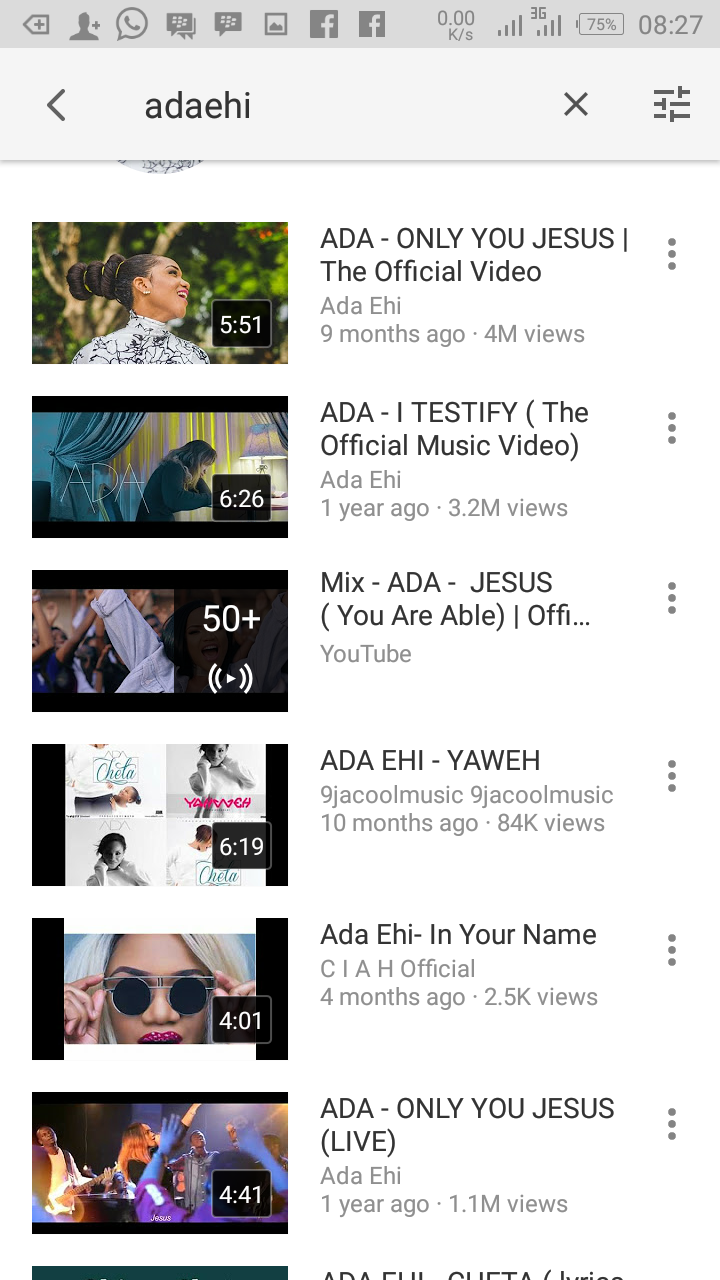The width and height of the screenshot is (720, 1280).
Task: Open options for the Mix - ADA playlist
Action: pyautogui.click(x=671, y=598)
